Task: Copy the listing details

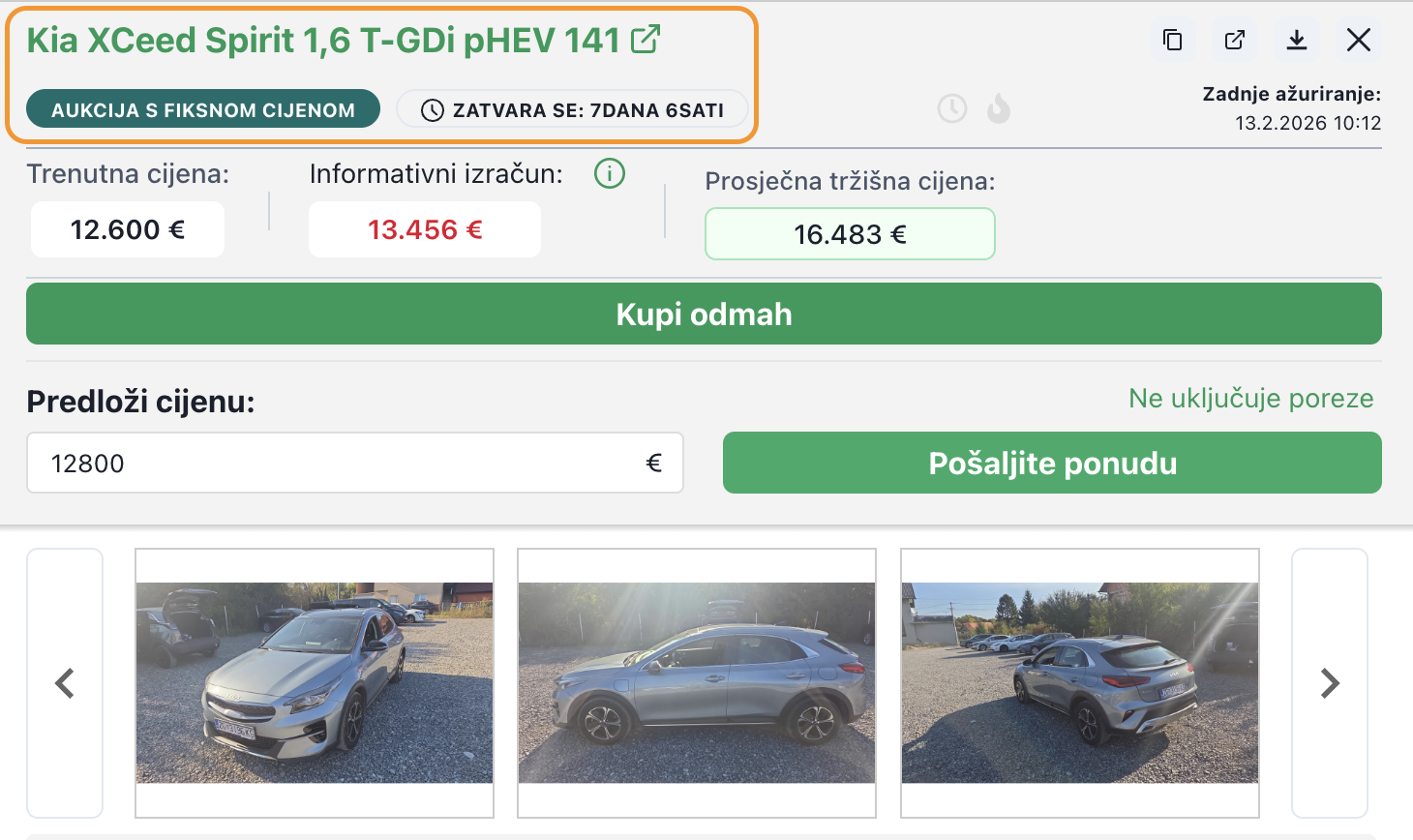Action: pyautogui.click(x=1172, y=40)
